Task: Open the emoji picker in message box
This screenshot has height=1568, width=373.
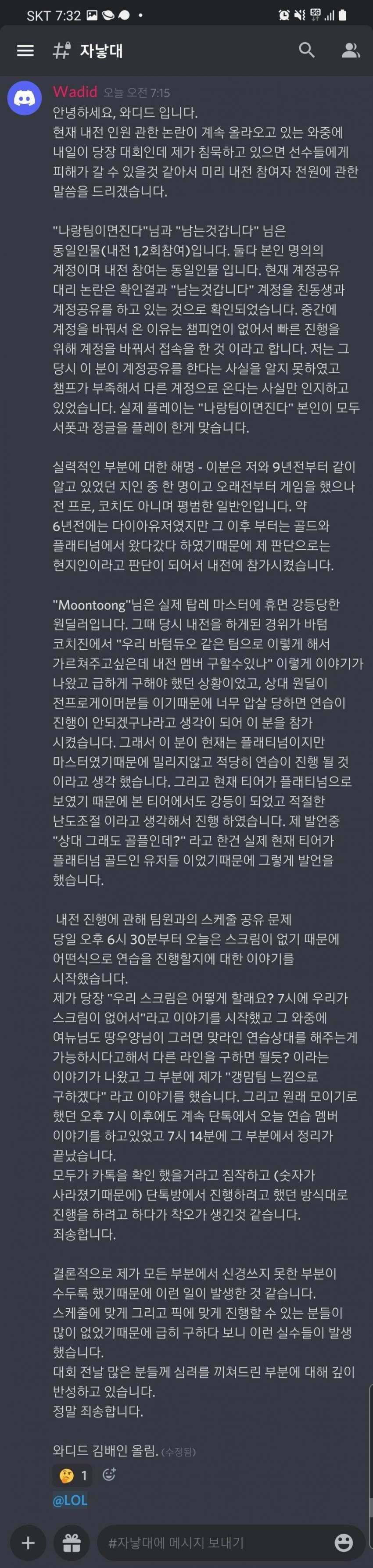Action: pos(344,1543)
